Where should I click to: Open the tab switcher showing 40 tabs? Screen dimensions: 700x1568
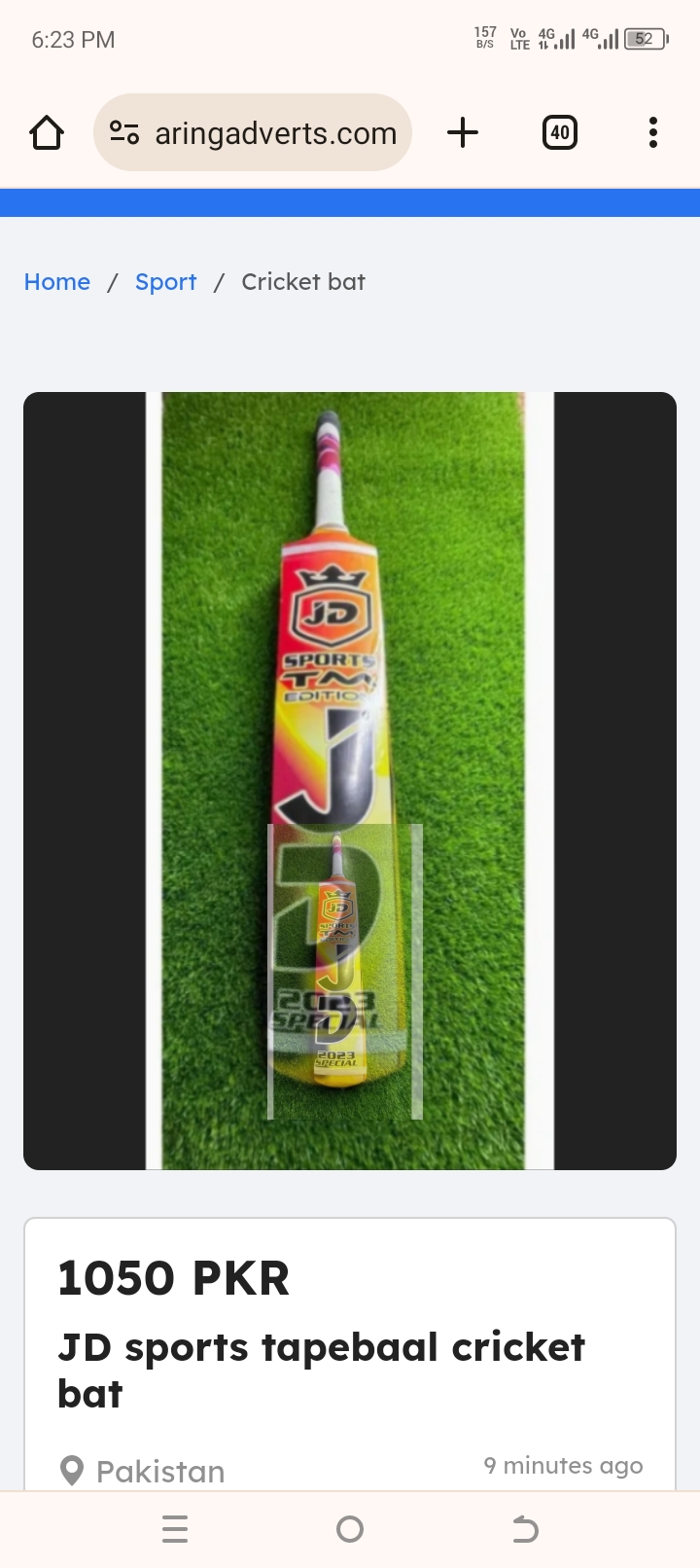[559, 132]
